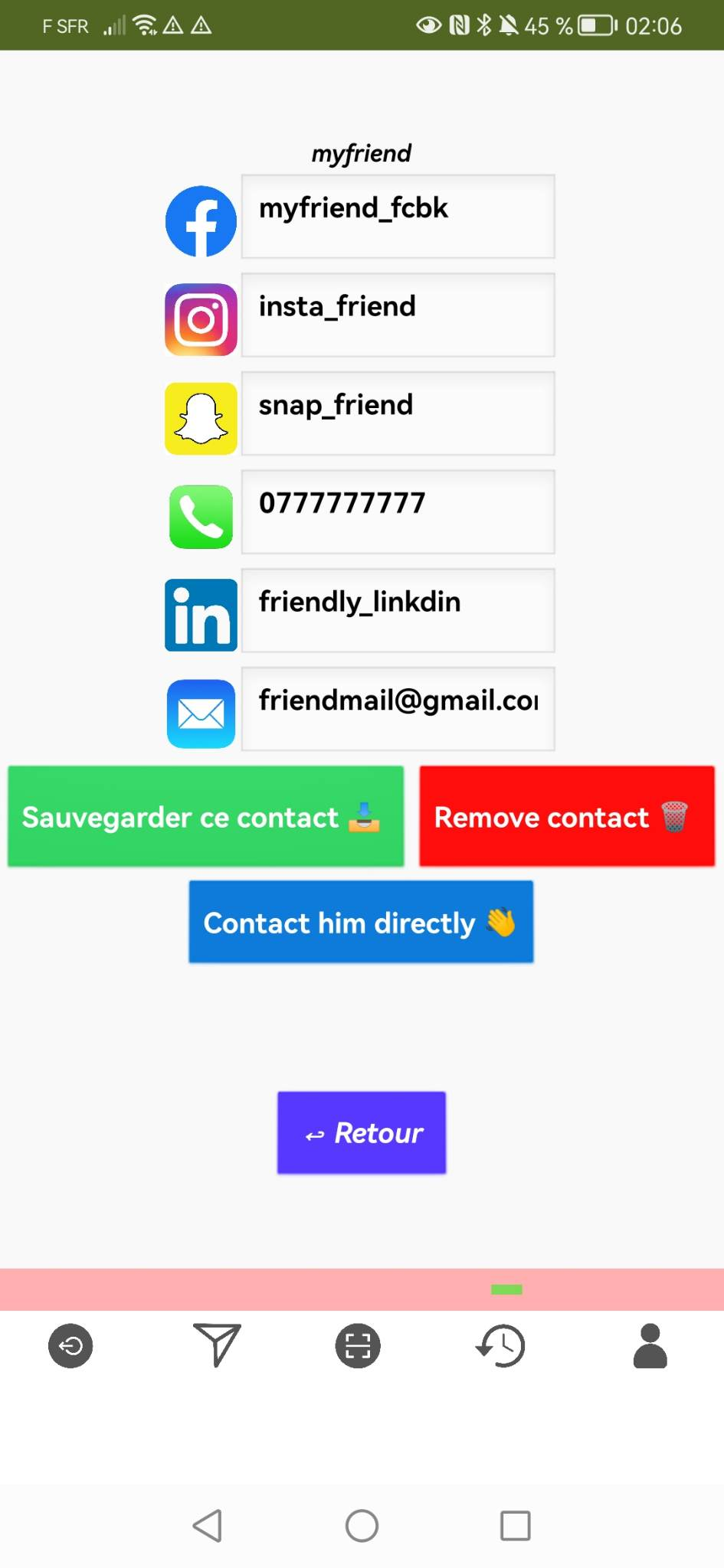Viewport: 724px width, 1568px height.
Task: Edit the snap_friend field
Action: (398, 413)
